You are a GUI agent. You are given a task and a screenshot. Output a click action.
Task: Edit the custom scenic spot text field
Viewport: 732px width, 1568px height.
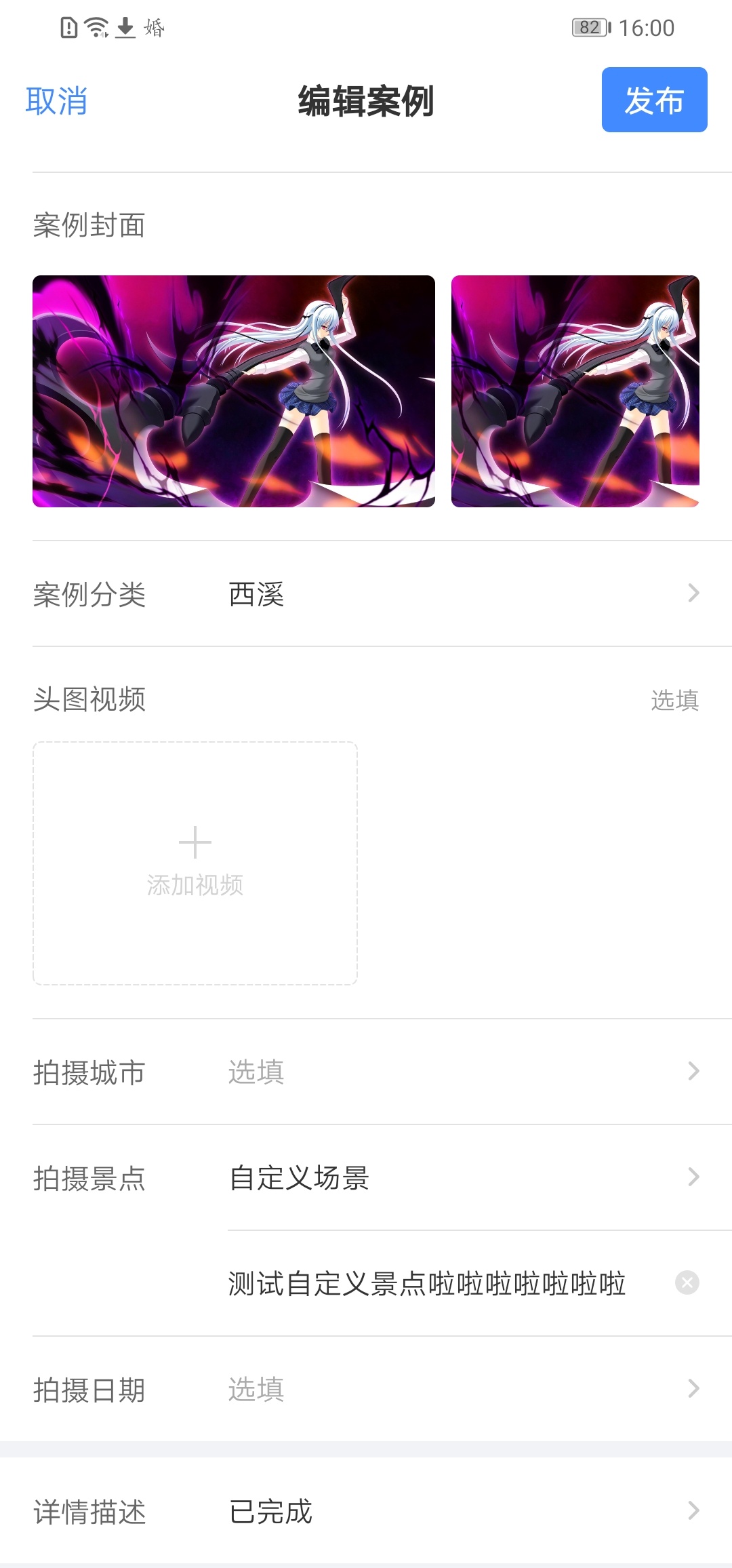pyautogui.click(x=427, y=1283)
